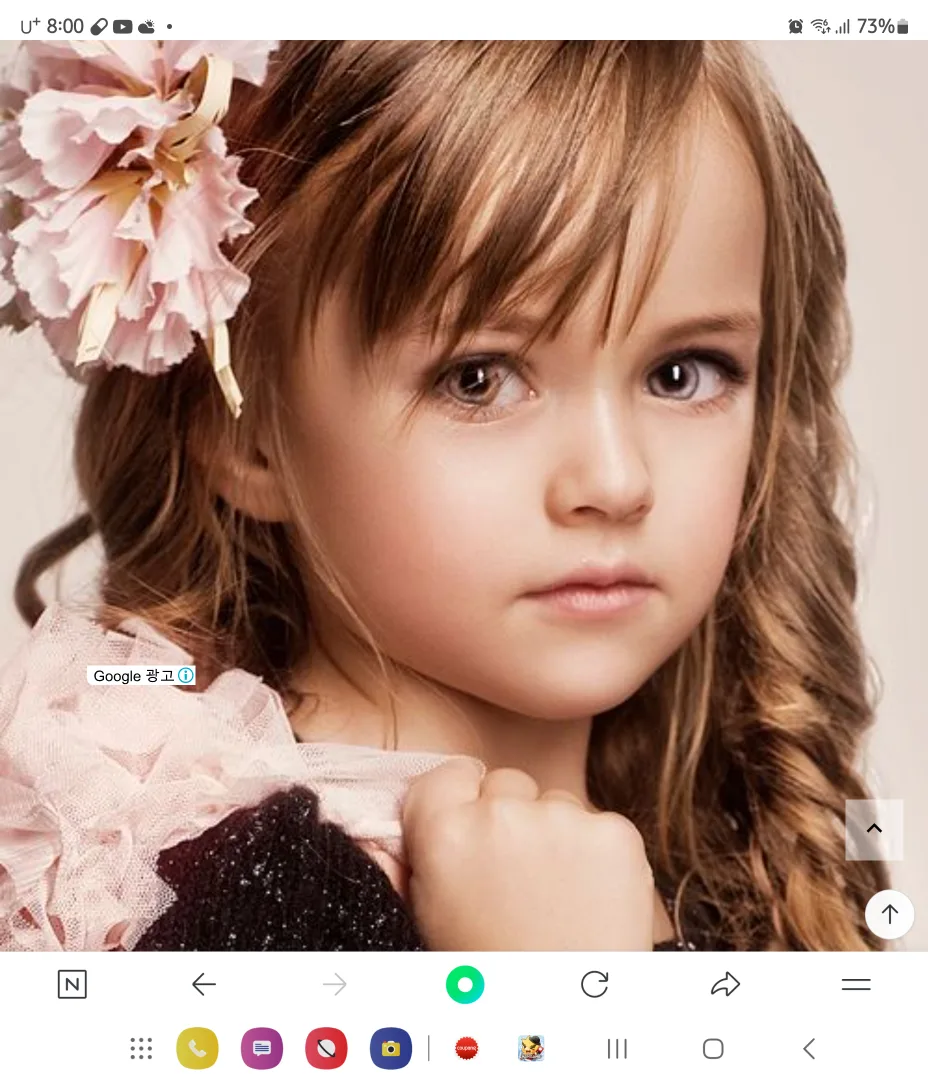The width and height of the screenshot is (928, 1080).
Task: Open the Google 광고 info icon
Action: 186,676
